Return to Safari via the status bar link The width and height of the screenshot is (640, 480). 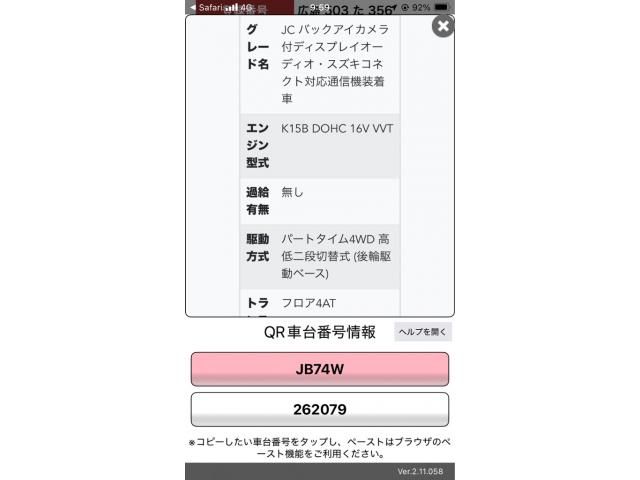[205, 7]
